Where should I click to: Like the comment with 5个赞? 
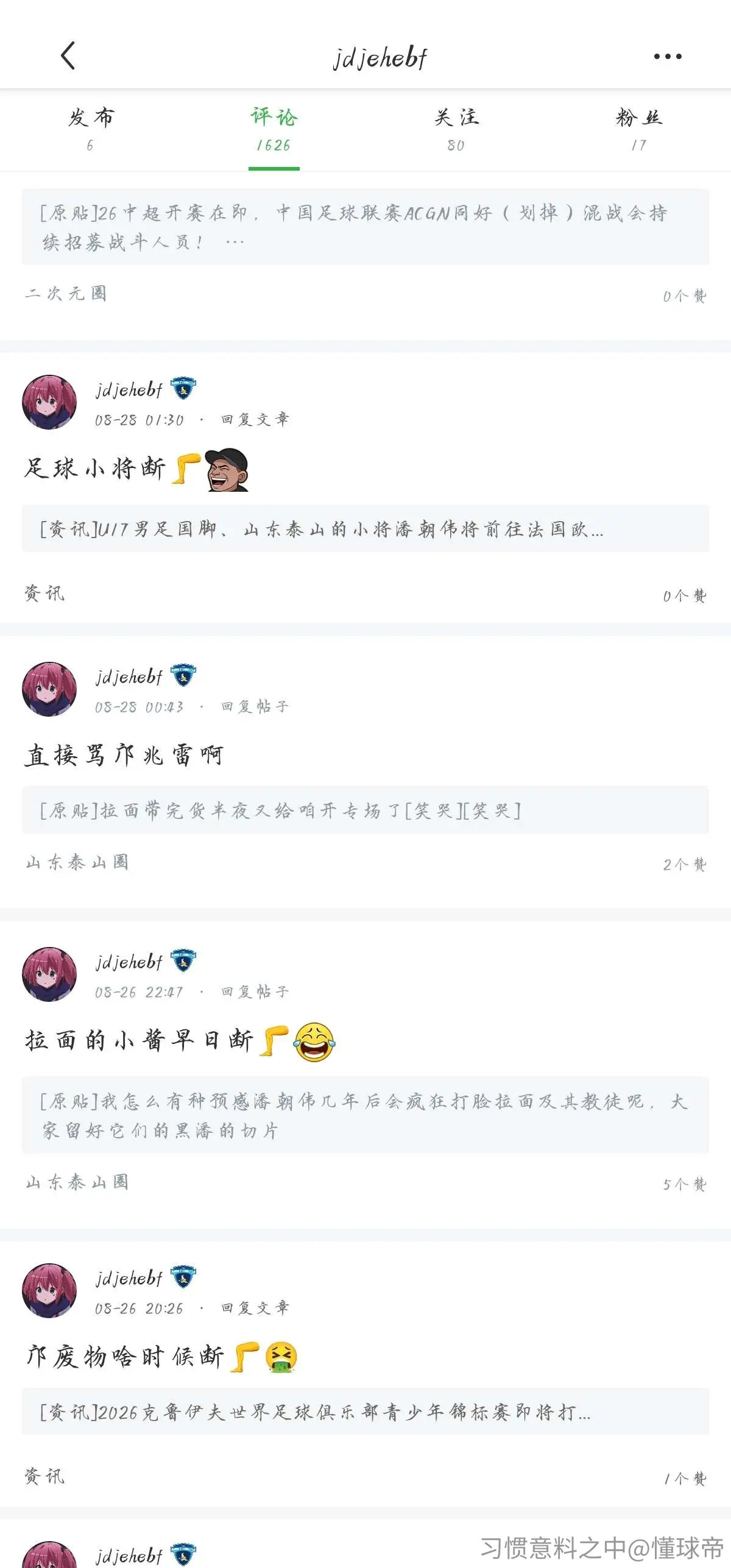(x=685, y=1184)
